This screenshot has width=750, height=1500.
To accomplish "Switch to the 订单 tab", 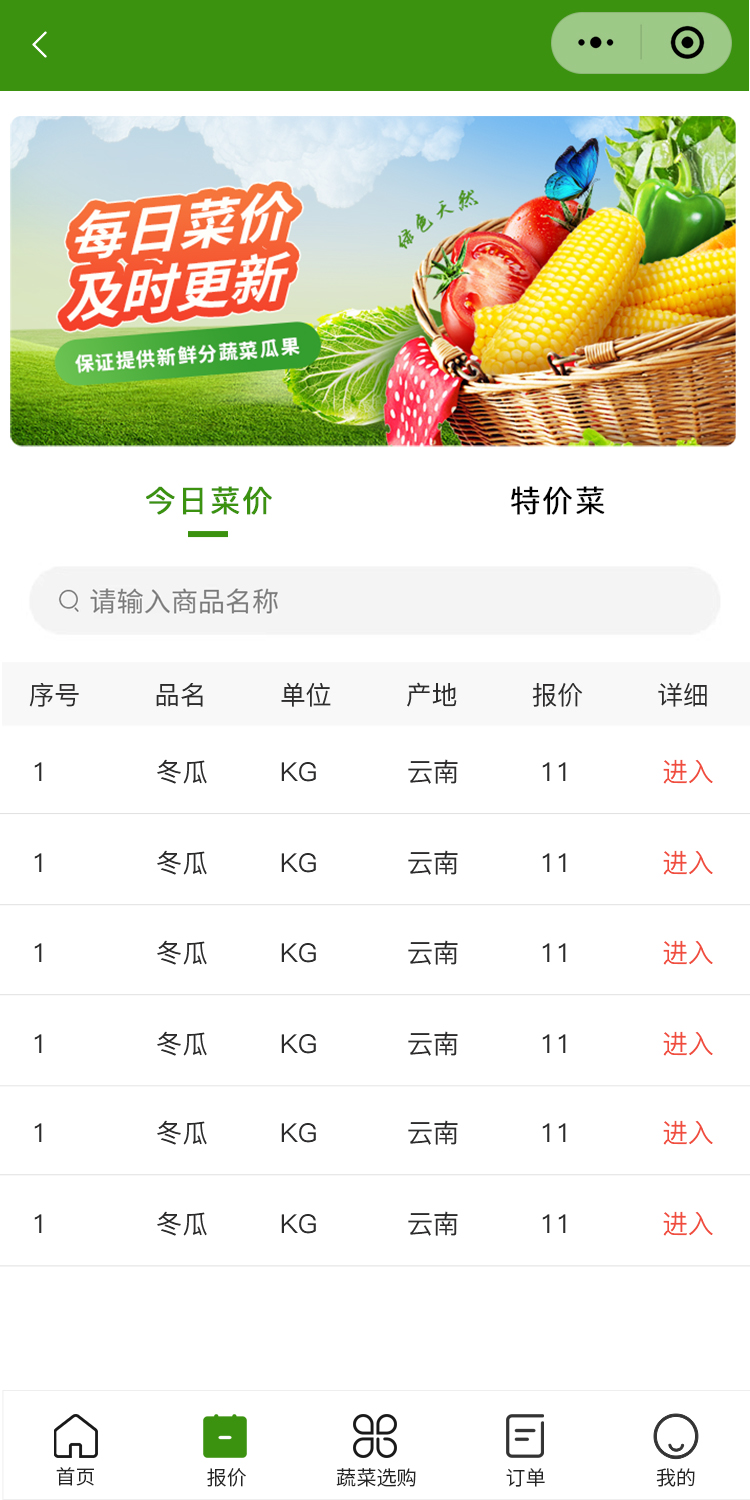I will (525, 1449).
